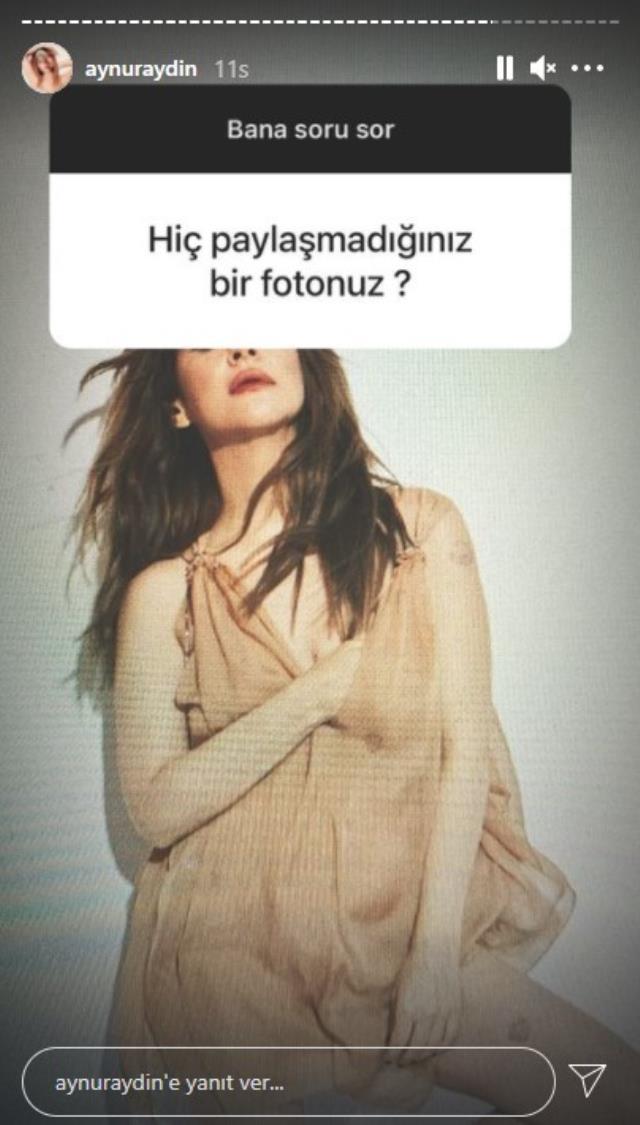The height and width of the screenshot is (1125, 640).
Task: Unmute the story sound
Action: pyautogui.click(x=543, y=69)
